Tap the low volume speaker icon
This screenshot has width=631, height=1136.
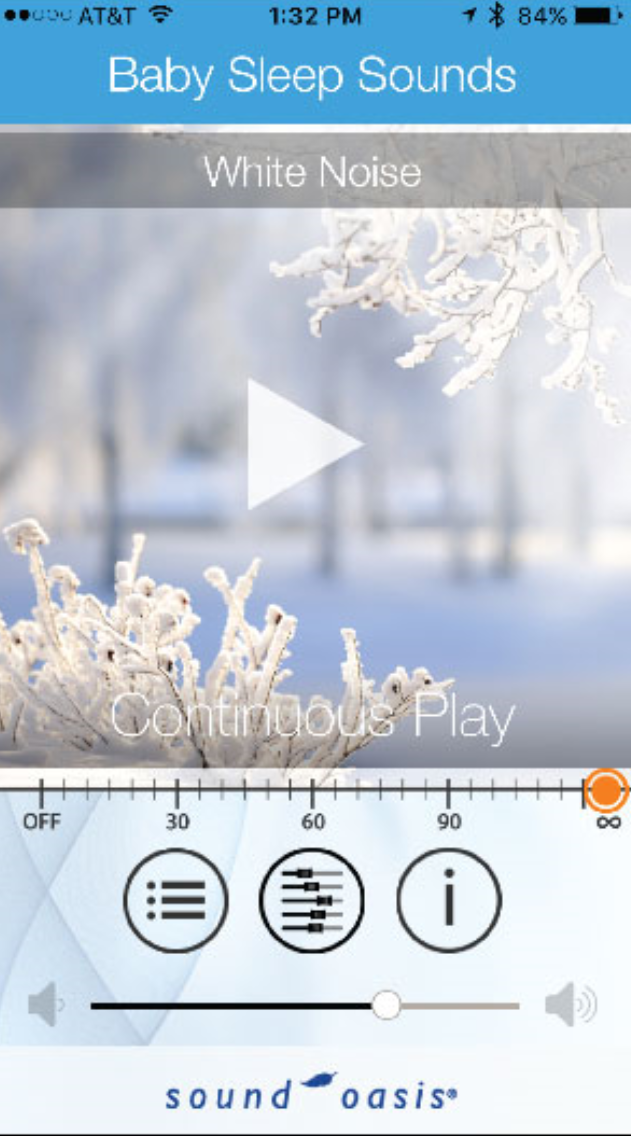click(x=46, y=1005)
